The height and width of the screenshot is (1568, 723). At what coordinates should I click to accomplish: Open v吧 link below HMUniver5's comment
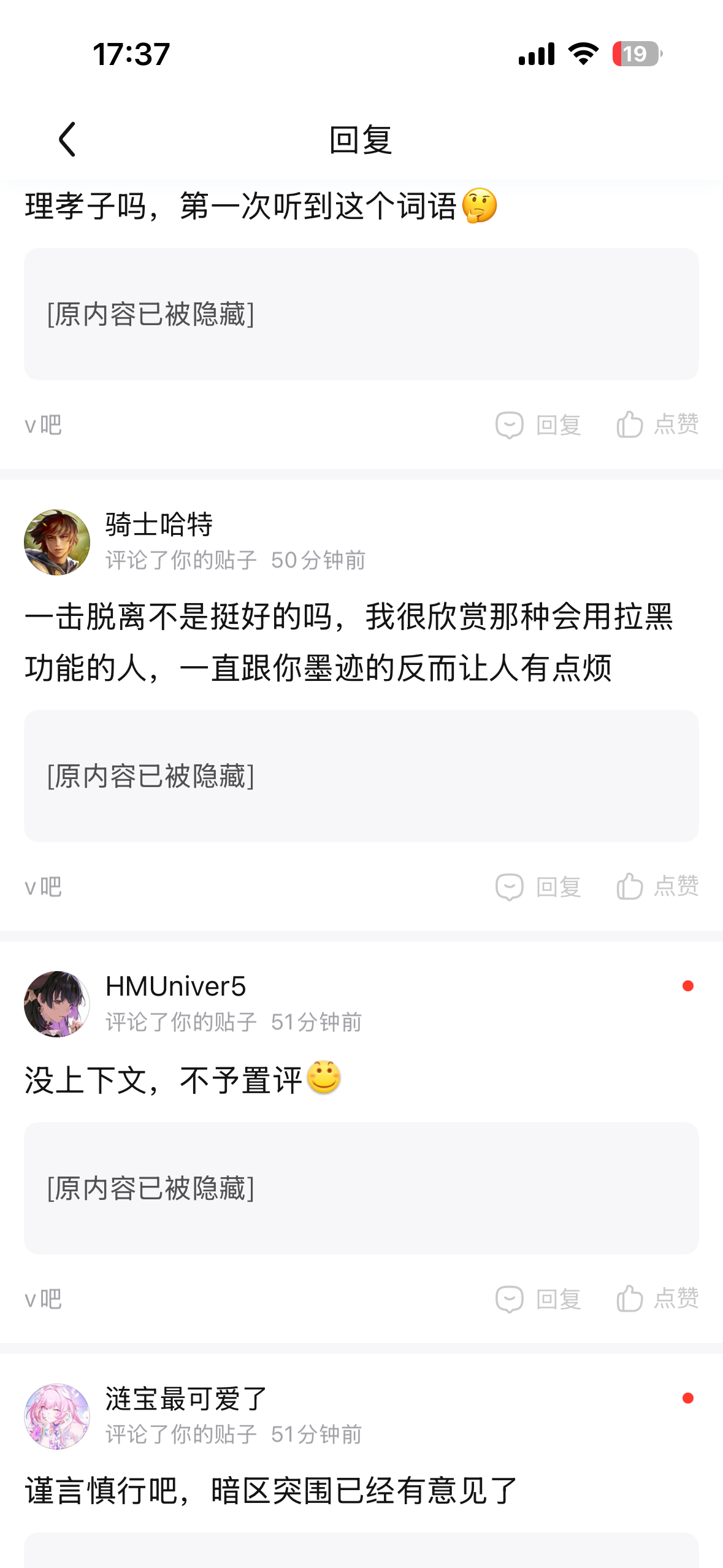43,1299
